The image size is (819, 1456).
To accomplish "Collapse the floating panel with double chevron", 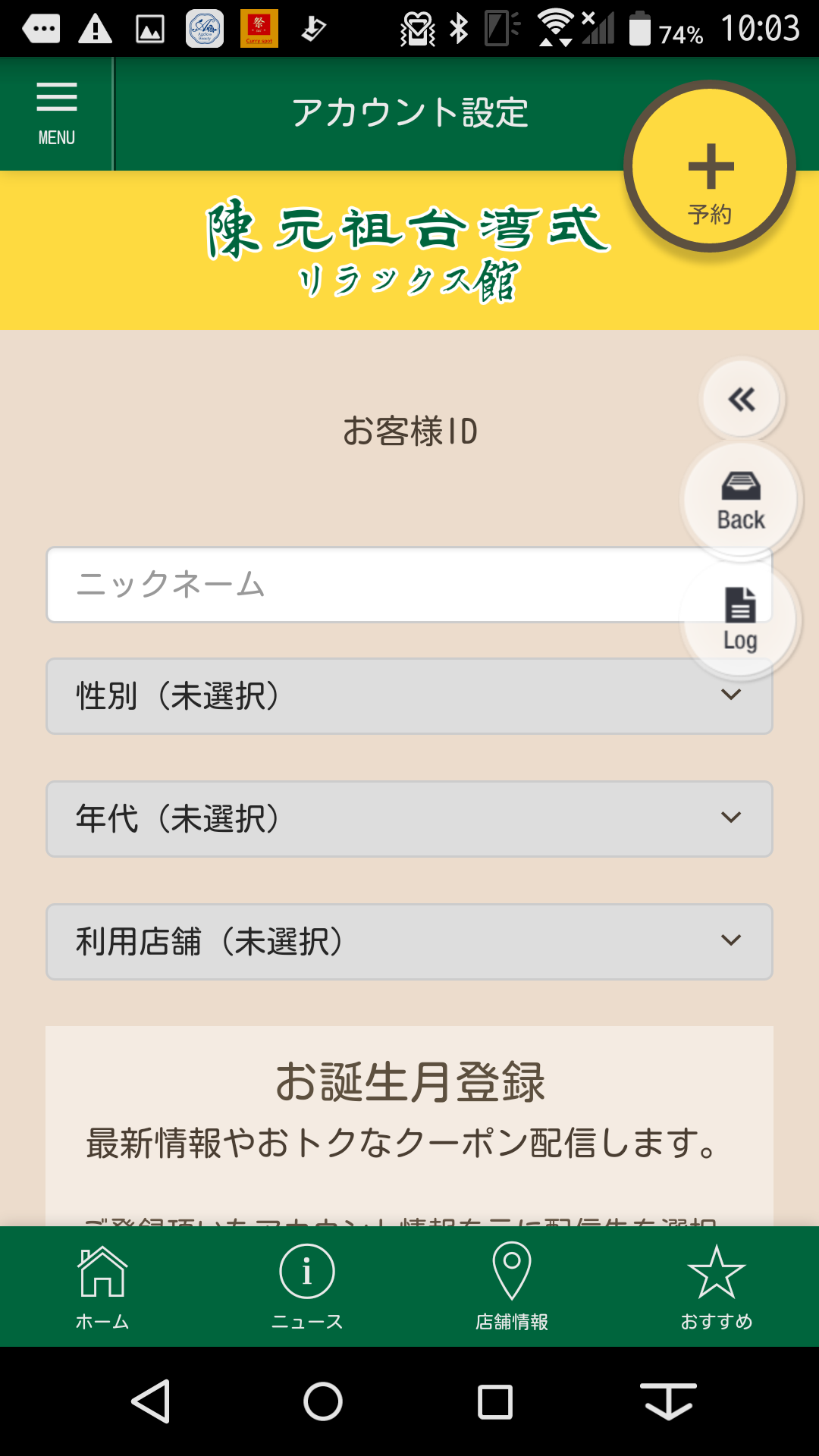I will point(742,400).
